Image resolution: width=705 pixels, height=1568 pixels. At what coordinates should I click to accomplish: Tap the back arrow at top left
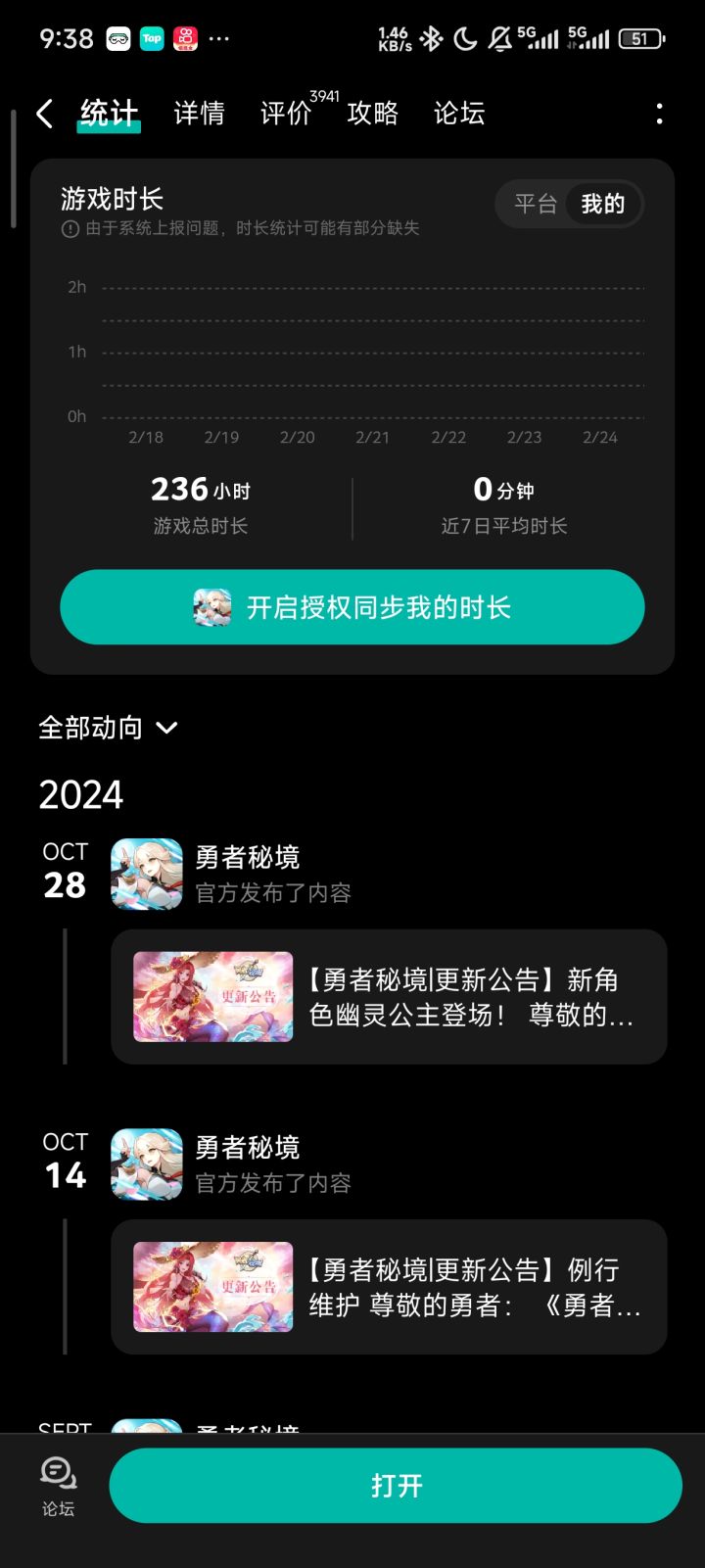point(43,114)
